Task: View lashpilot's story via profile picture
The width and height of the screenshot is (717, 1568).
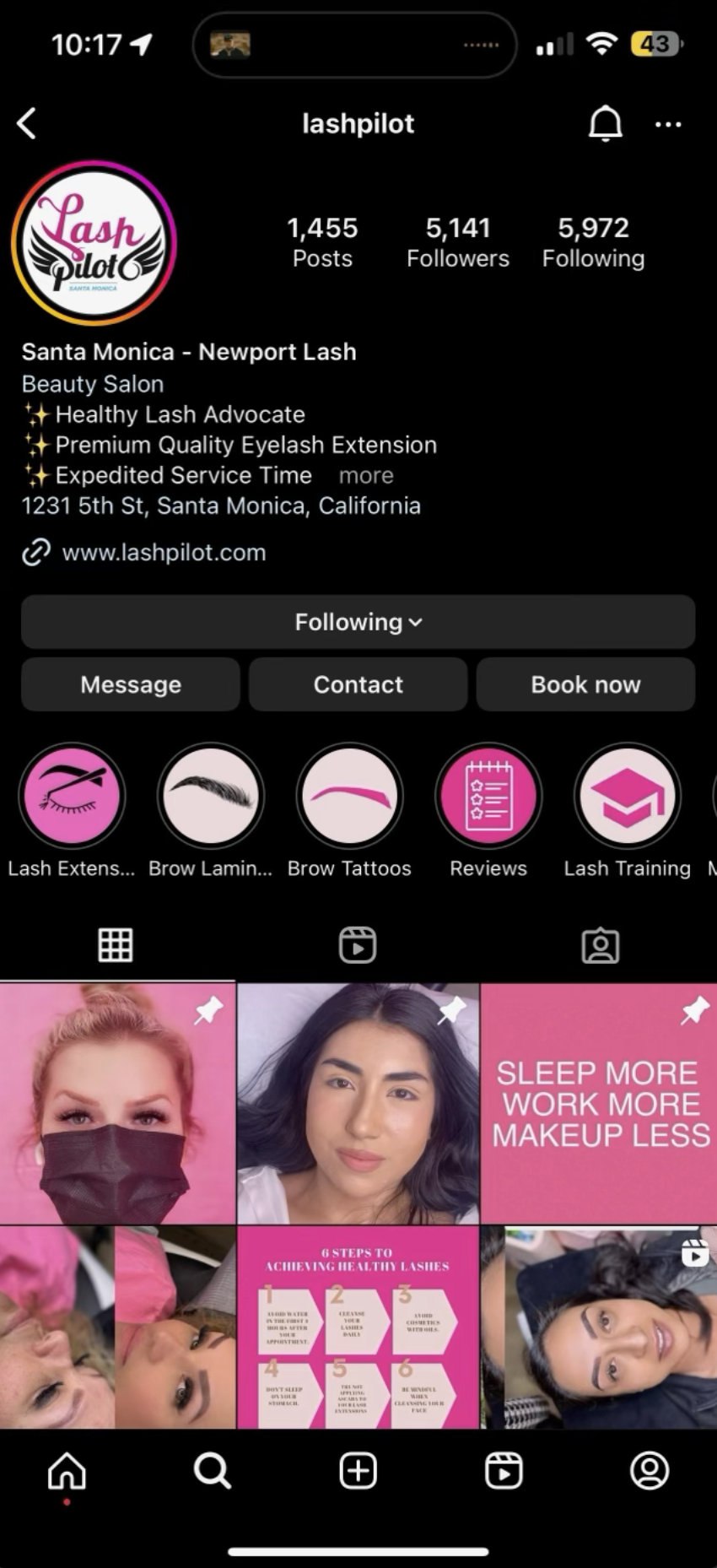Action: click(x=94, y=243)
